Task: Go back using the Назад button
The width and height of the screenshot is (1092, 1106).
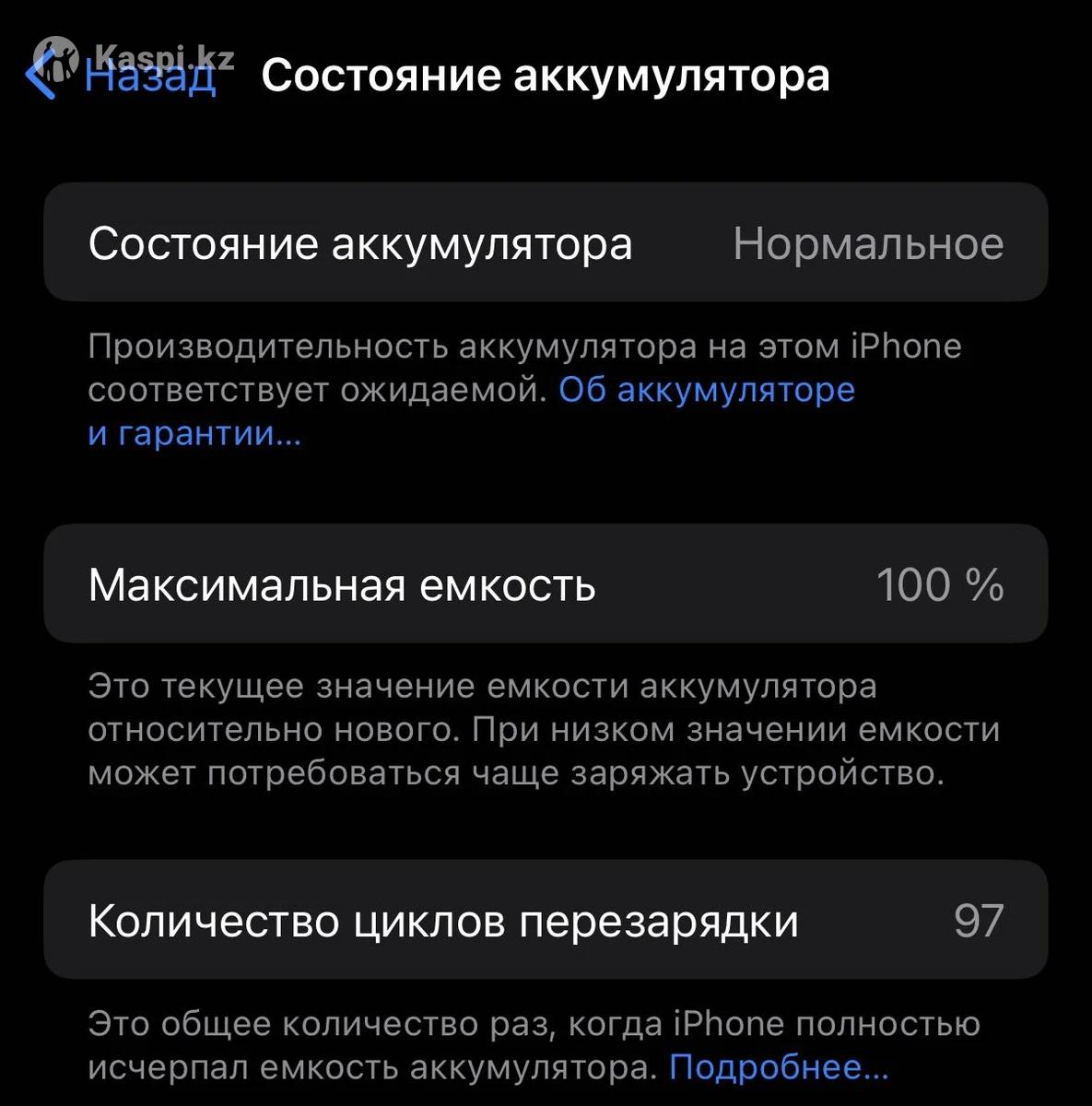Action: [124, 76]
